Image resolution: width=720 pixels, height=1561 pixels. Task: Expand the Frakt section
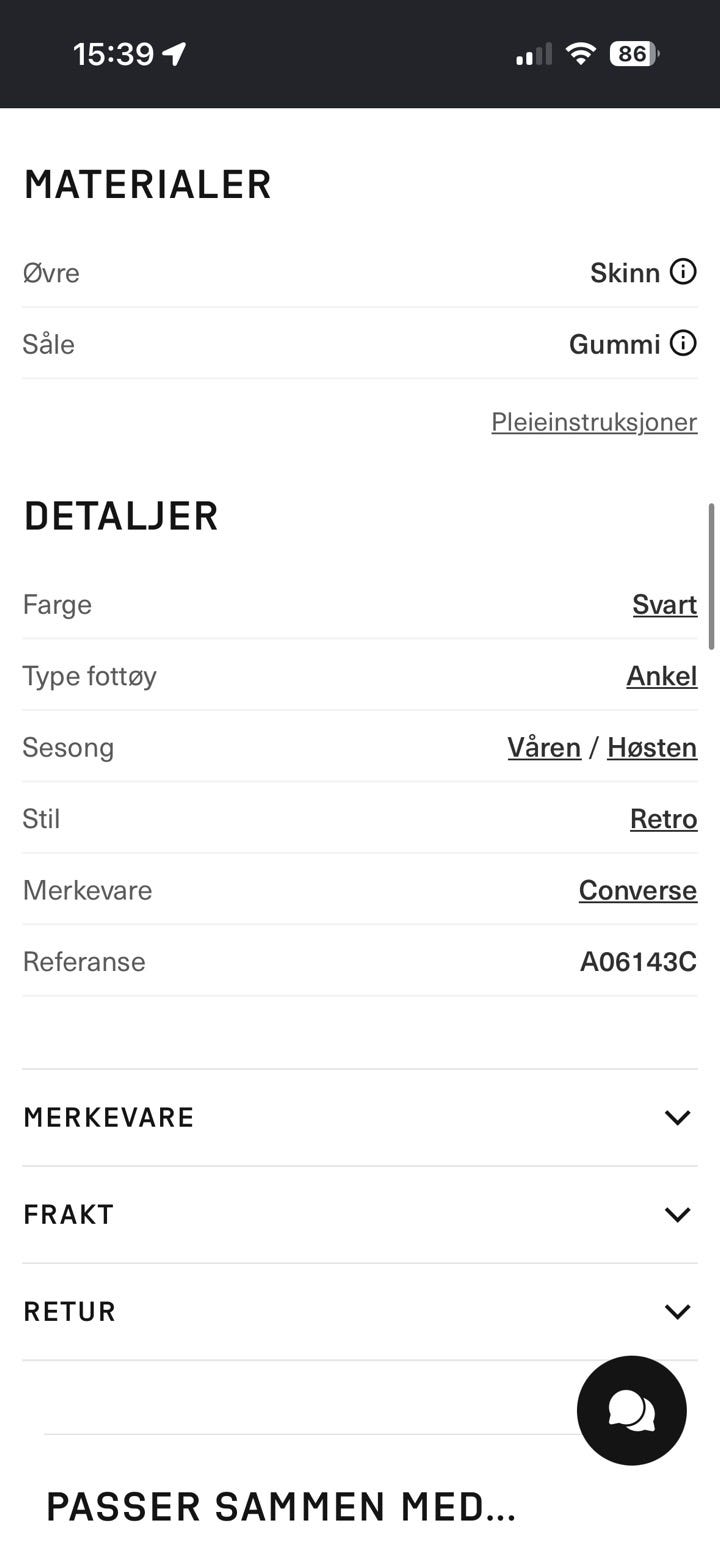click(360, 1214)
